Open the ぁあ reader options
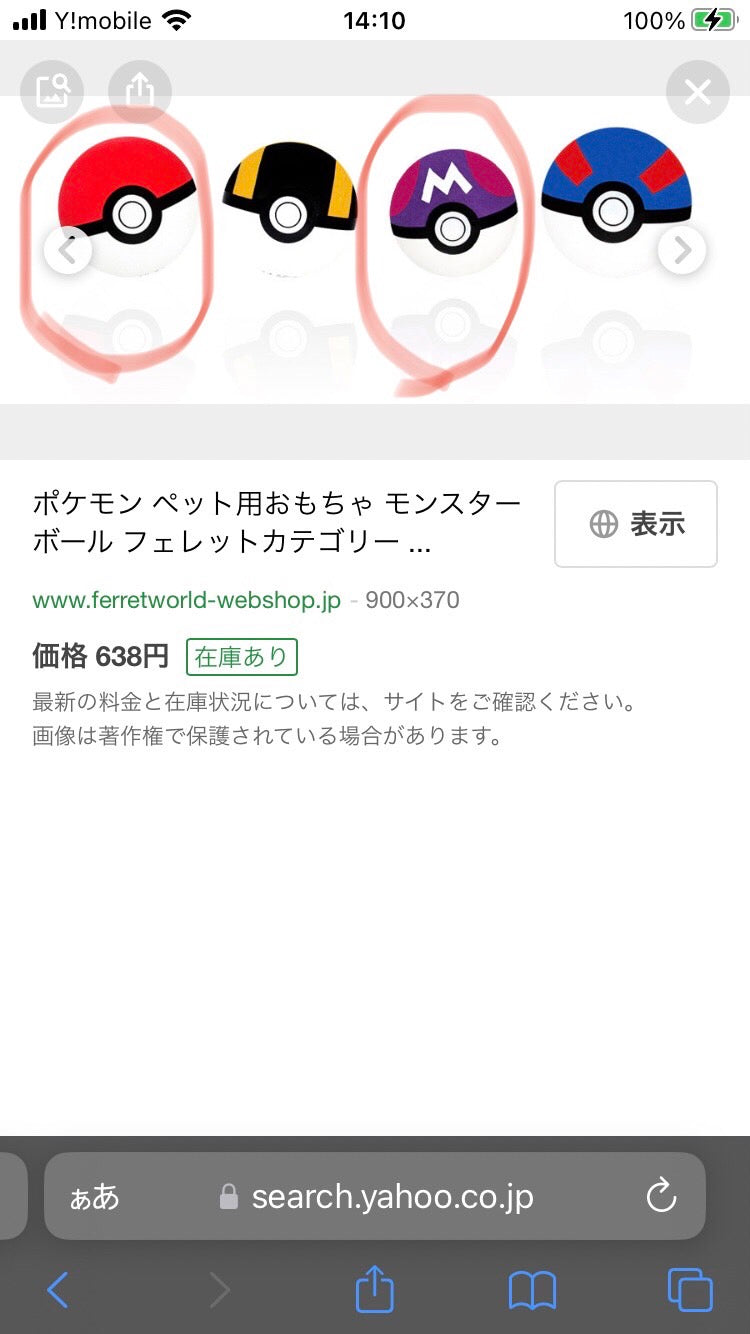Viewport: 750px width, 1334px height. [x=94, y=1196]
